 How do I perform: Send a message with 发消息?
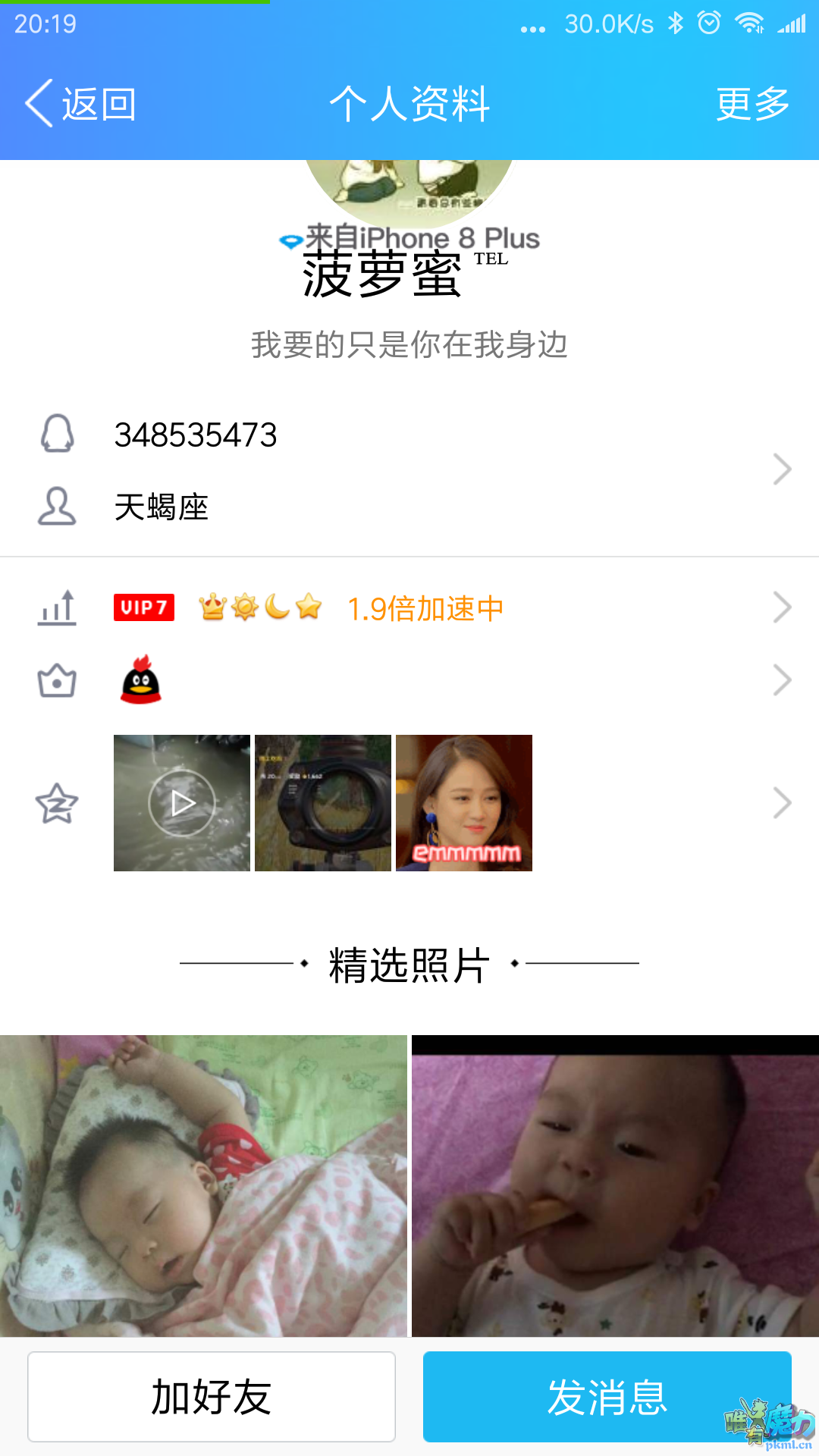click(x=607, y=1397)
